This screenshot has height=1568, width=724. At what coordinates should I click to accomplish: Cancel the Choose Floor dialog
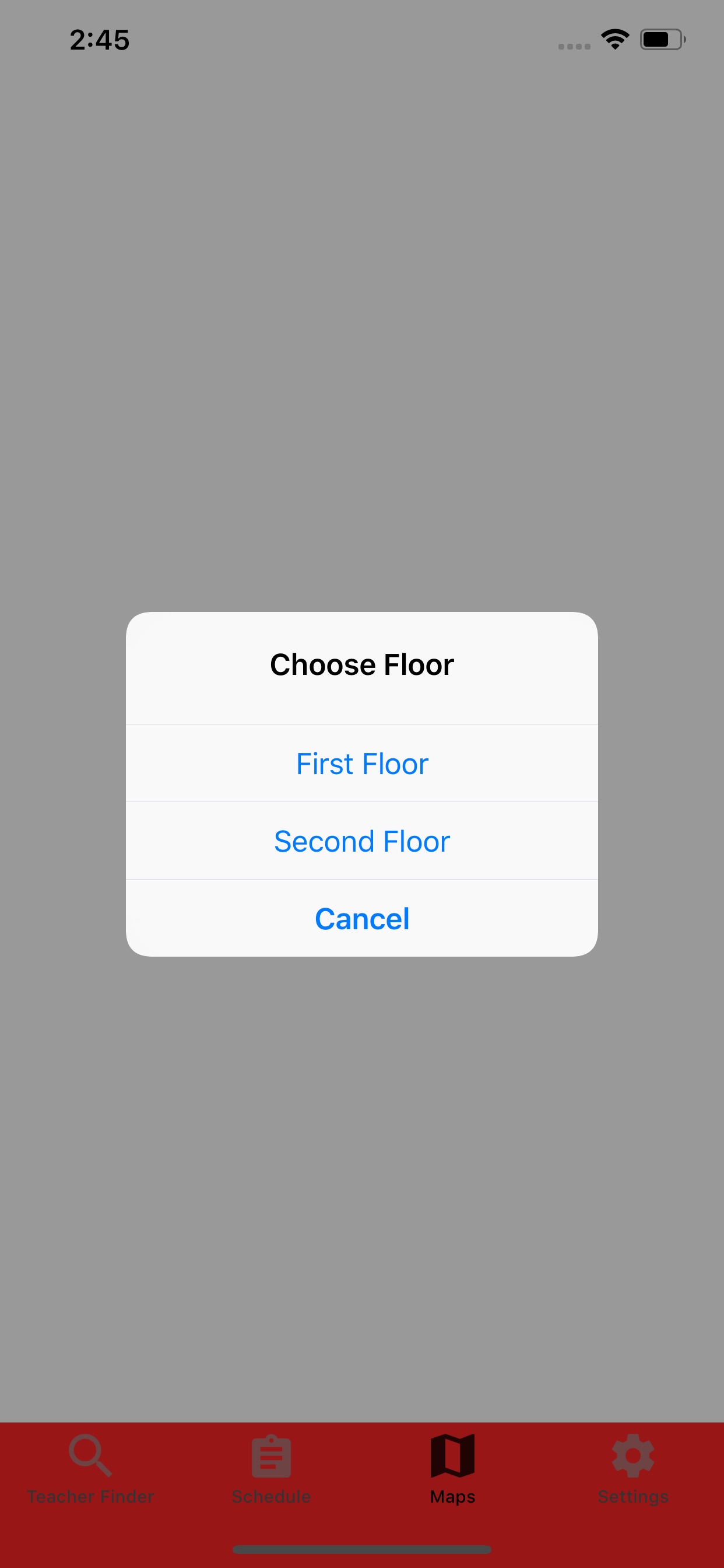coord(362,919)
